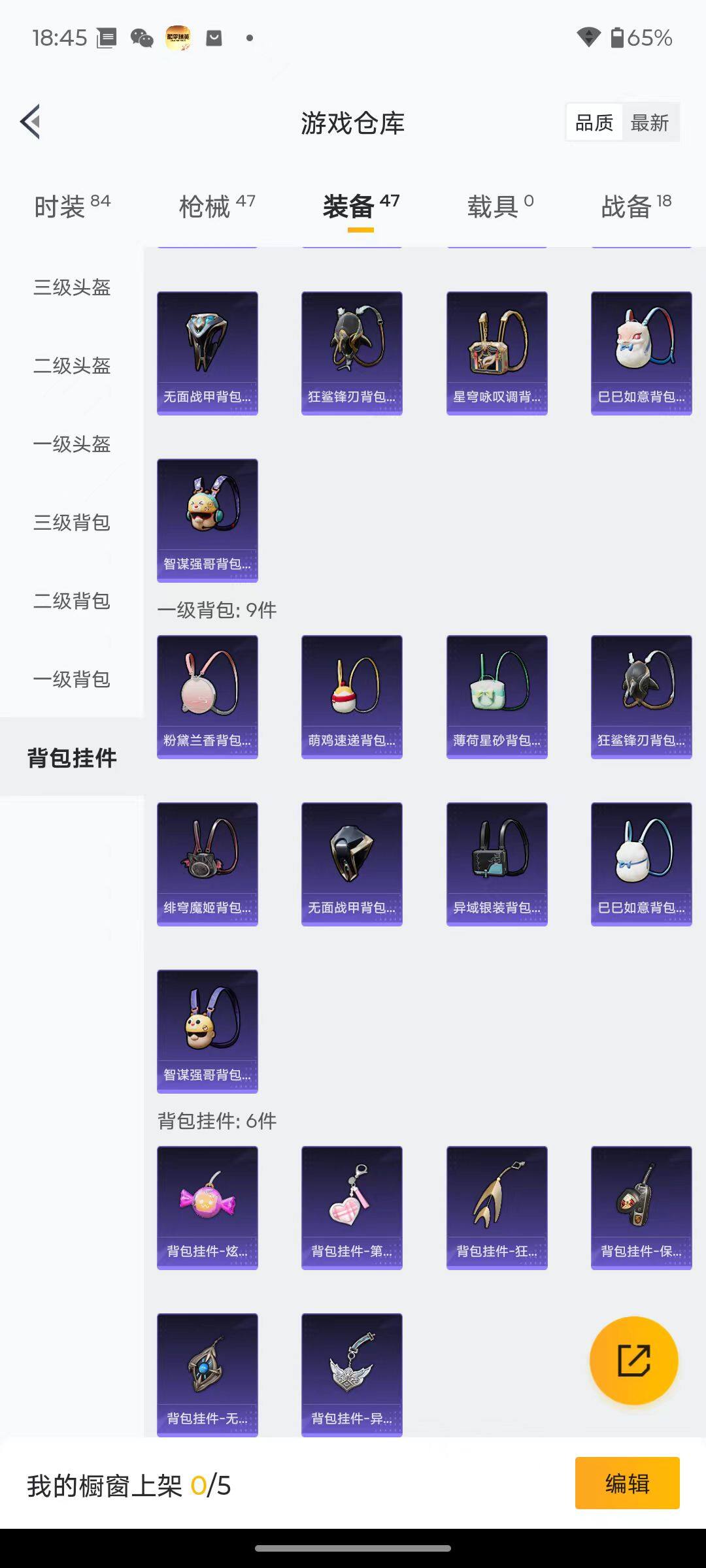The height and width of the screenshot is (1568, 706).
Task: Select the 品质 sorting option
Action: 594,122
